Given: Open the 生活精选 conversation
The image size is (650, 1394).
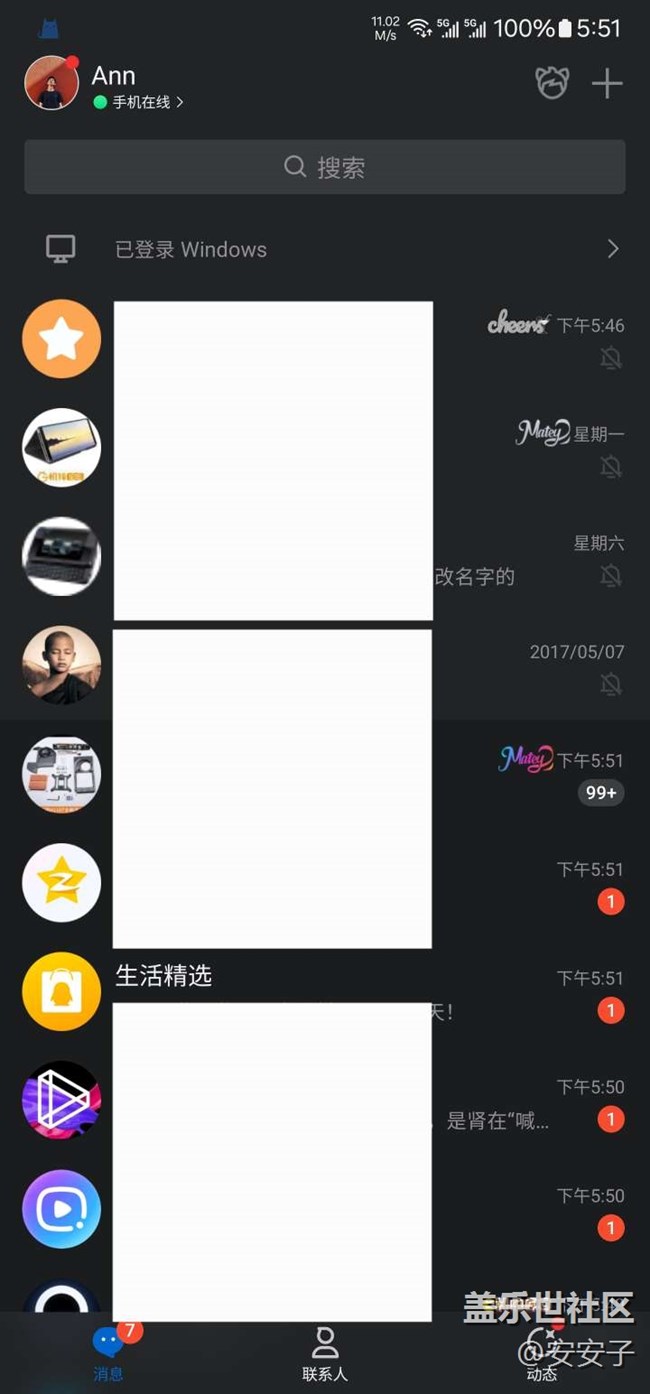Looking at the screenshot, I should (x=325, y=992).
